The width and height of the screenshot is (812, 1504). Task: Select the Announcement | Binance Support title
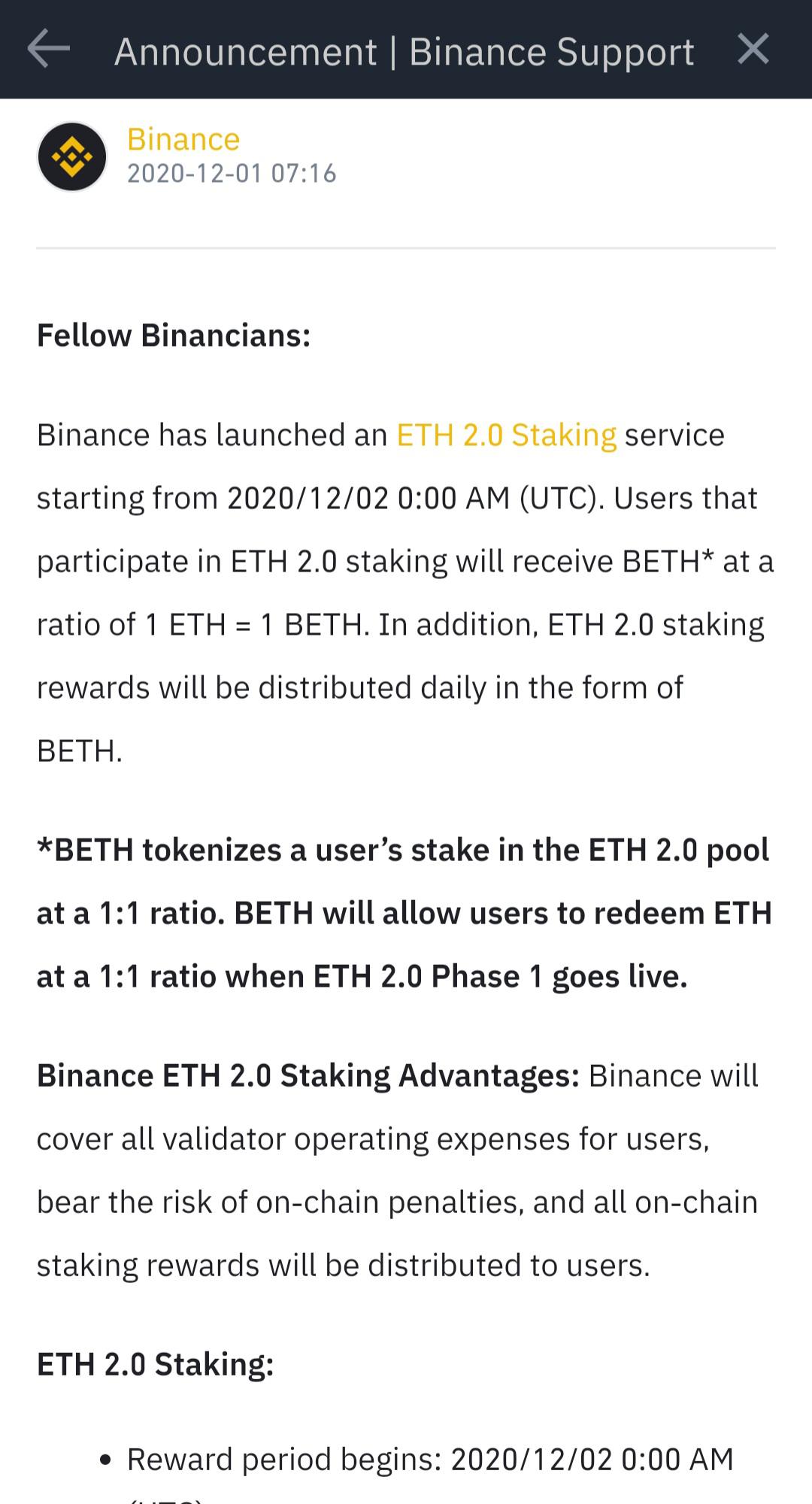click(404, 51)
